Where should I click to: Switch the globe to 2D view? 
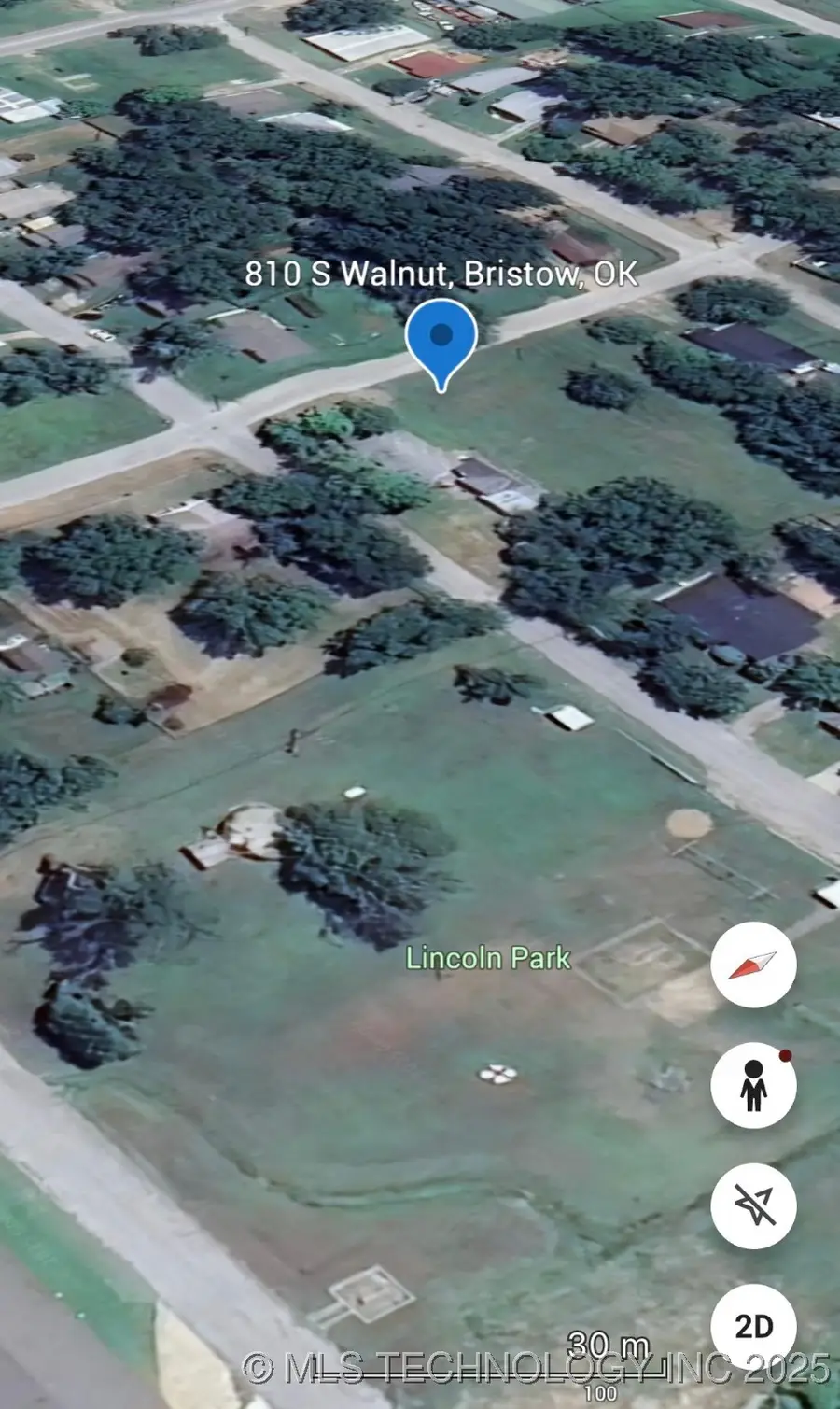pyautogui.click(x=753, y=1323)
